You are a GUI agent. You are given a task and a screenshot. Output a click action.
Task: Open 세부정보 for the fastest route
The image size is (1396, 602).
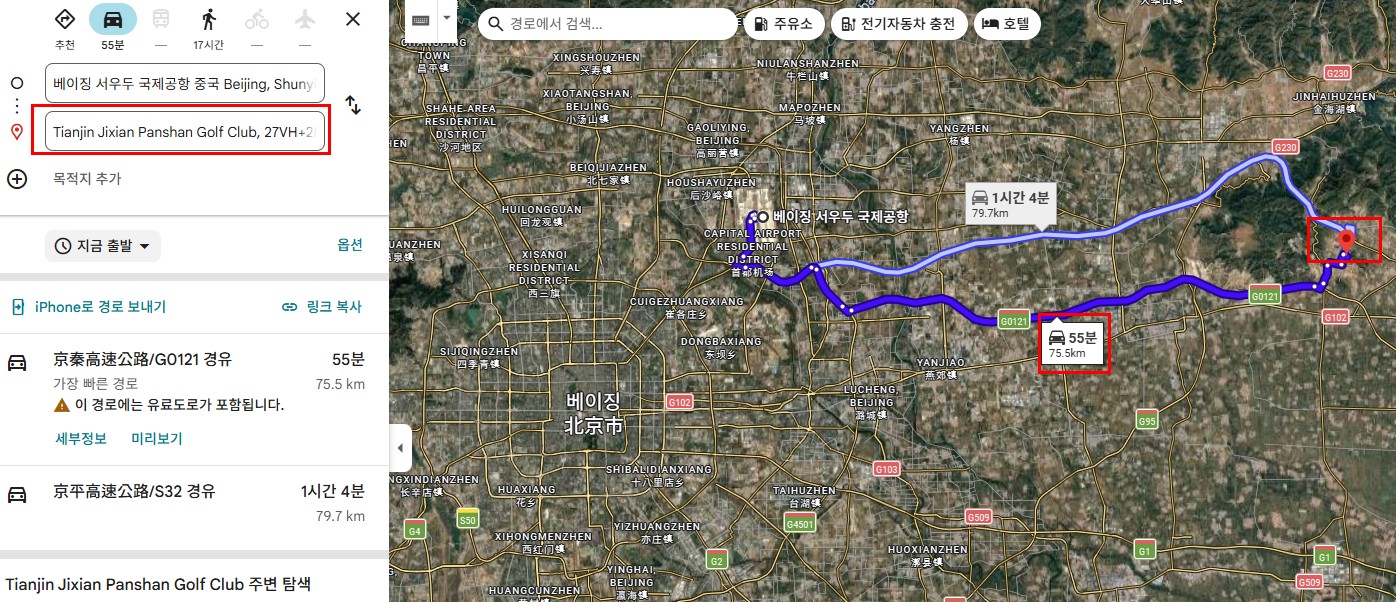(x=81, y=439)
